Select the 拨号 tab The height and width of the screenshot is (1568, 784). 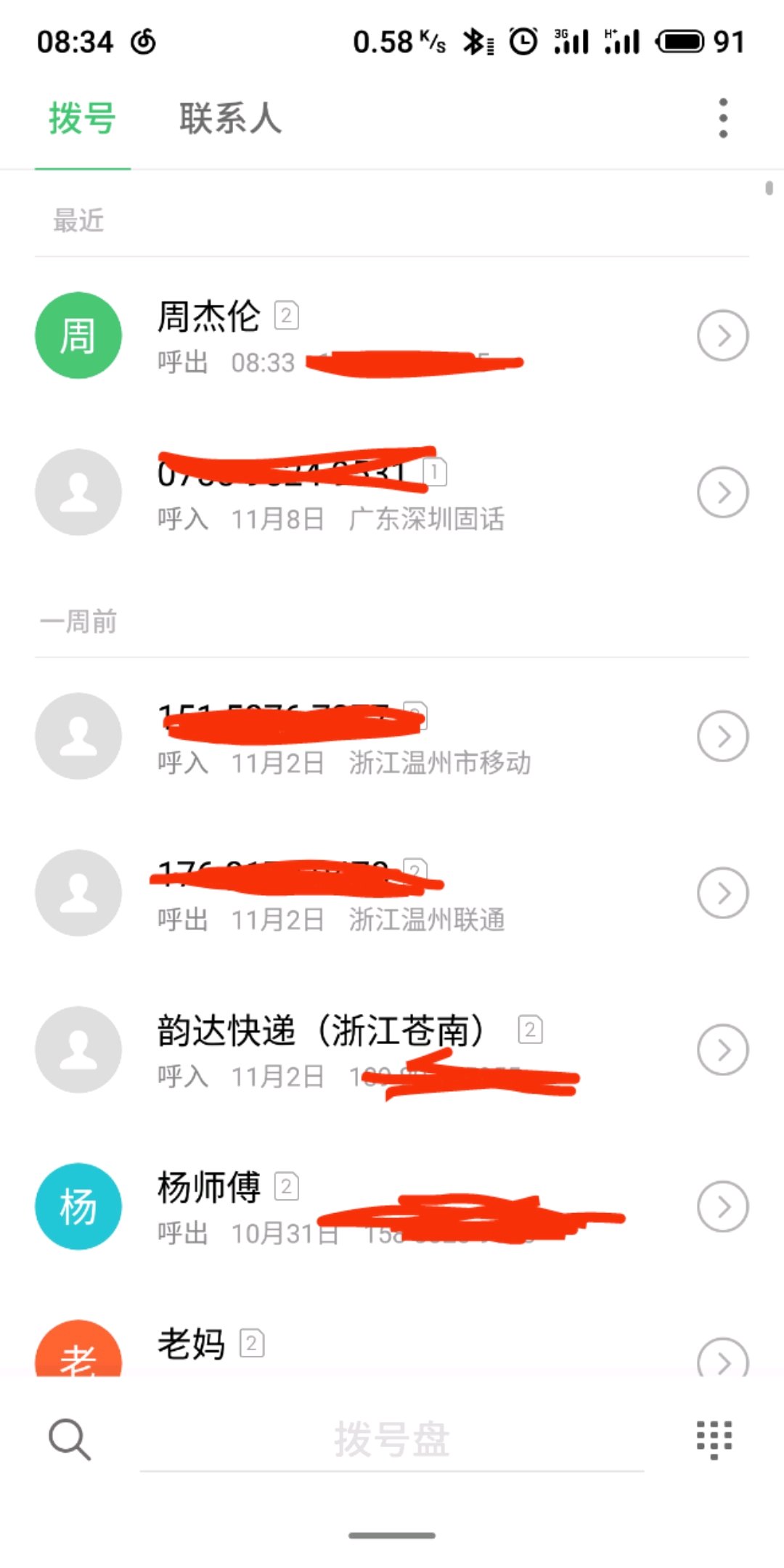(x=82, y=118)
